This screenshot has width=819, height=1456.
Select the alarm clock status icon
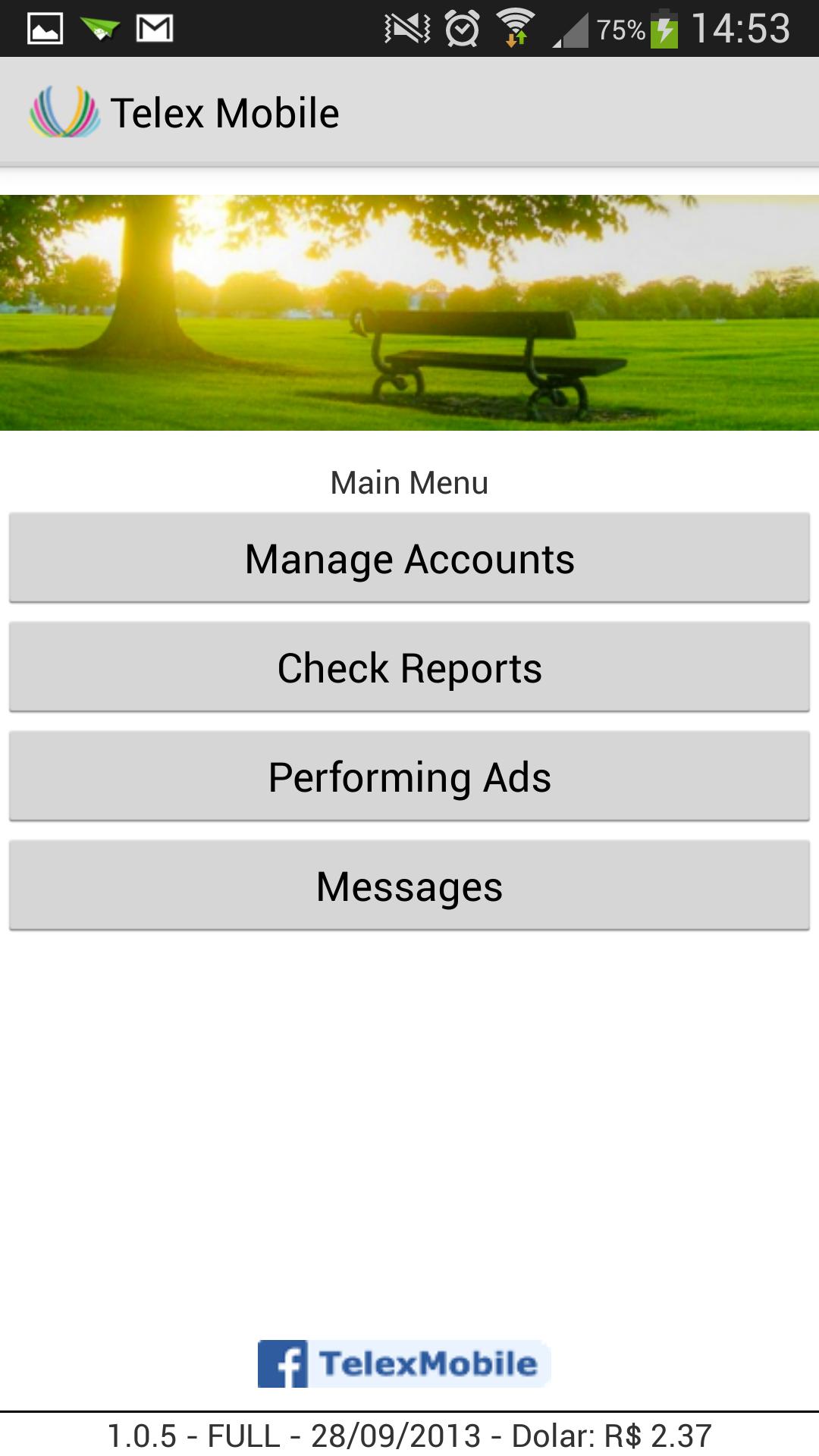pyautogui.click(x=461, y=28)
